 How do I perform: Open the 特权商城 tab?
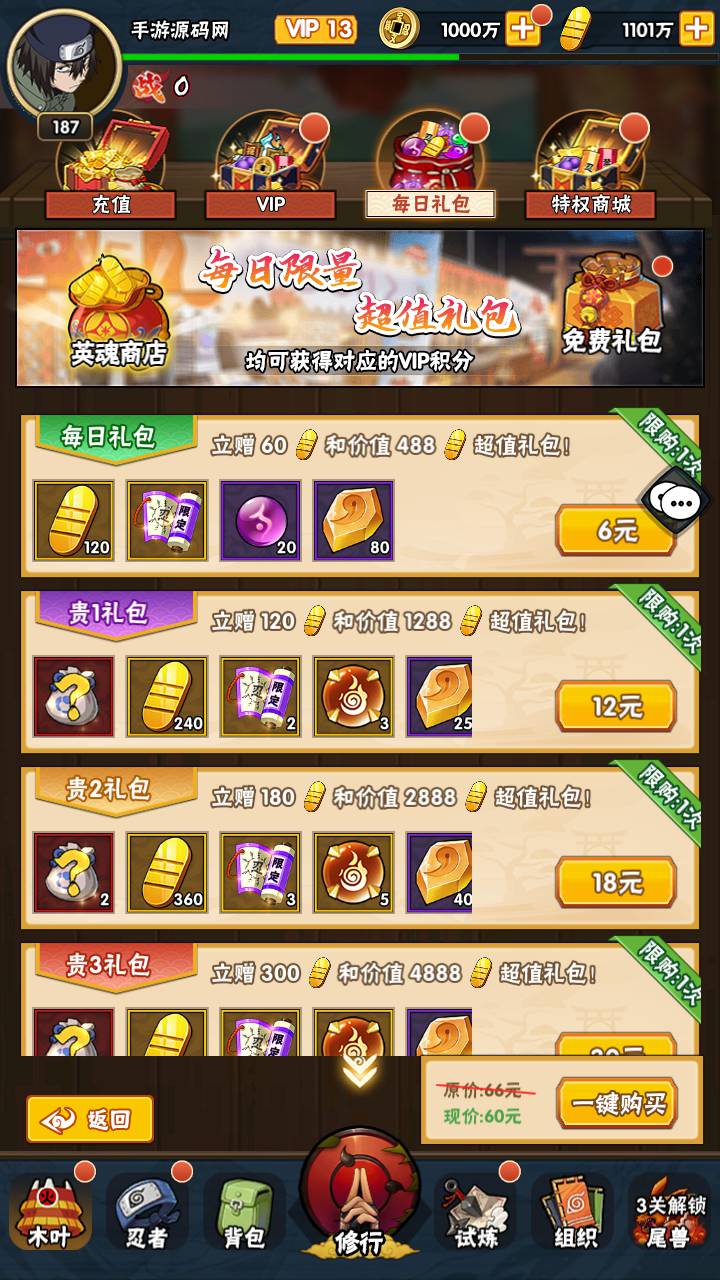(591, 165)
